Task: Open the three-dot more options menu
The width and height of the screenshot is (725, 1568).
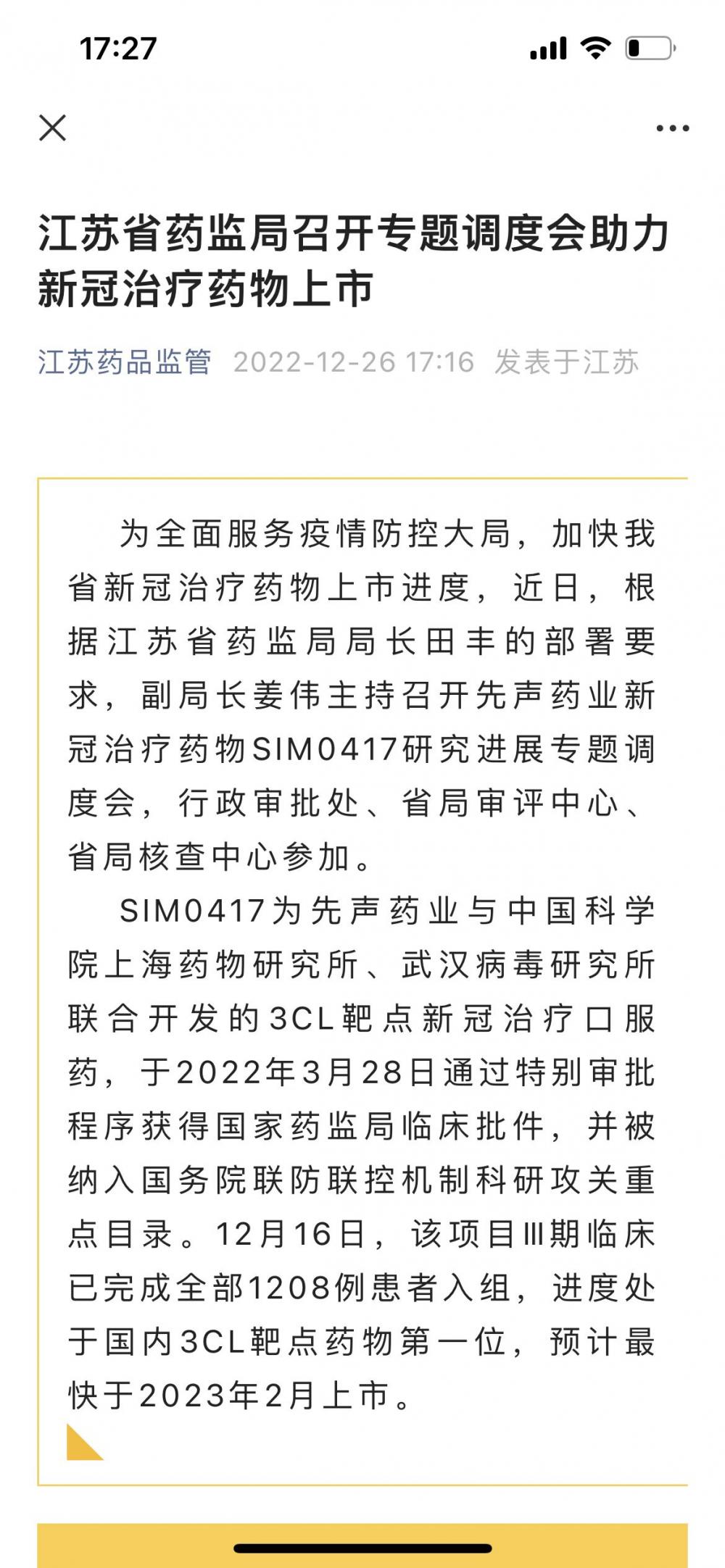Action: click(x=672, y=129)
